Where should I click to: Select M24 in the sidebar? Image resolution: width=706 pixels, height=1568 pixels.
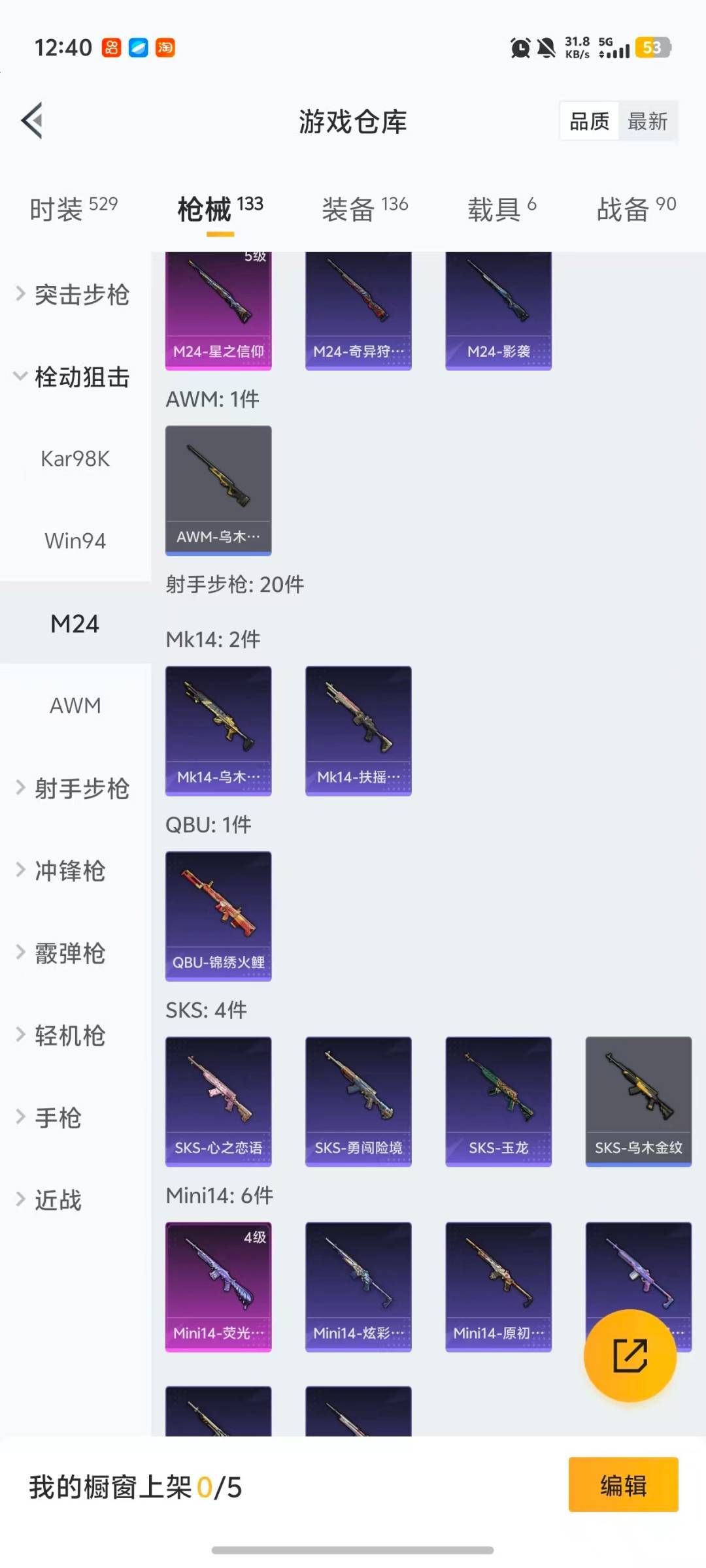coord(75,624)
